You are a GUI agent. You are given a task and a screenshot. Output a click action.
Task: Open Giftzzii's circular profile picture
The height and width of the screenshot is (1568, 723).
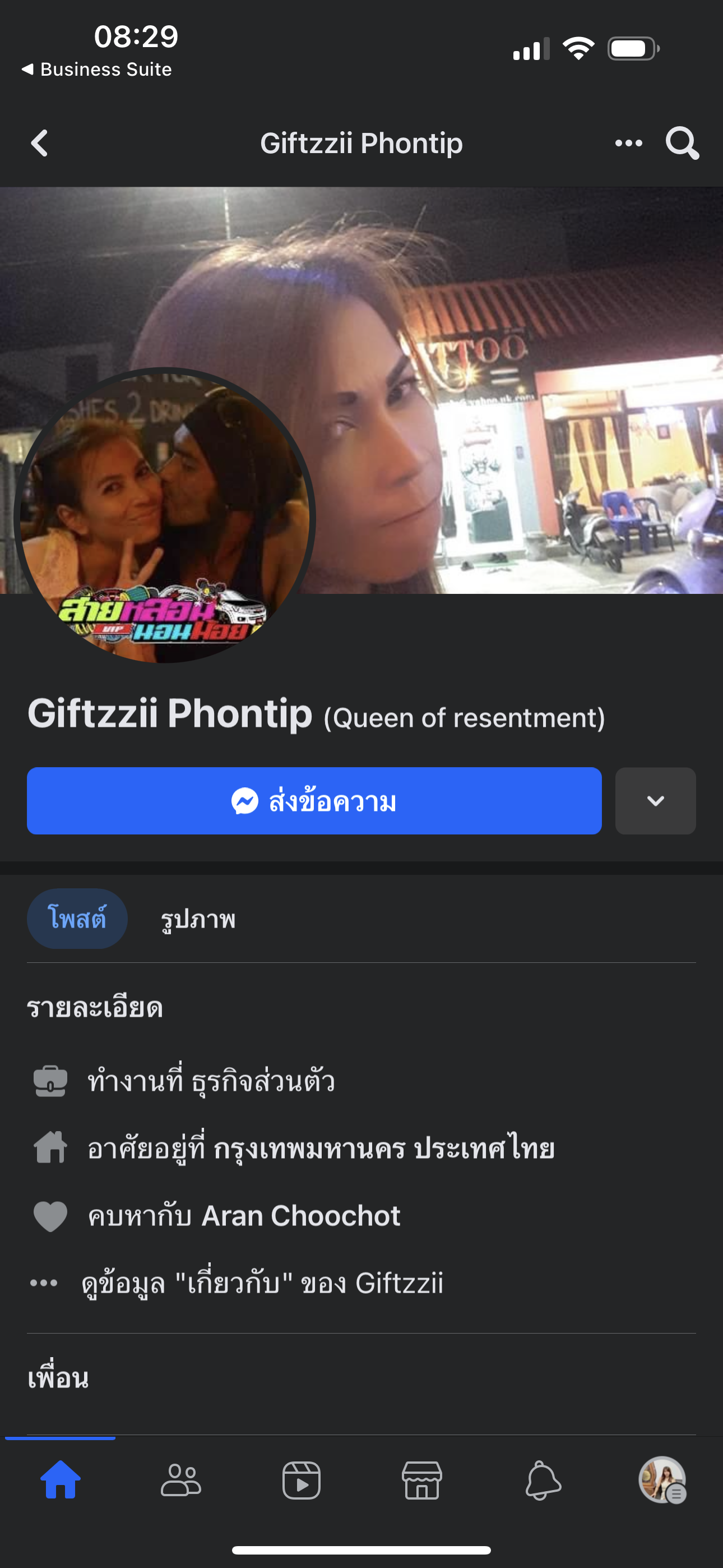point(164,516)
